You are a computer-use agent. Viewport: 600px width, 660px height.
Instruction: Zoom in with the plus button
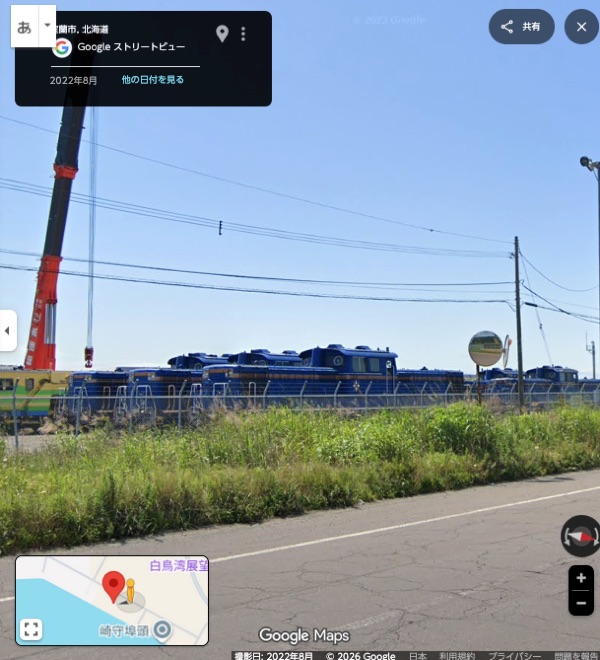[581, 578]
